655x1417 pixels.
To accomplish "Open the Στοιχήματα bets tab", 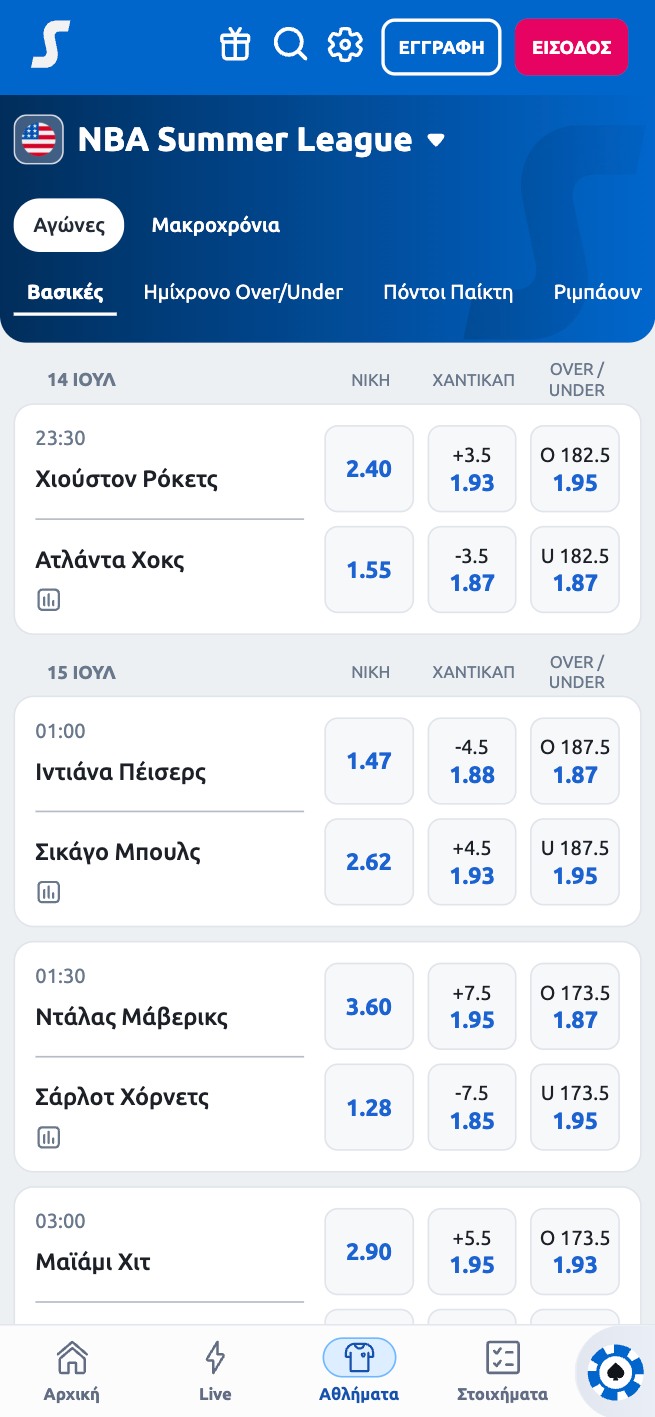I will [502, 1371].
